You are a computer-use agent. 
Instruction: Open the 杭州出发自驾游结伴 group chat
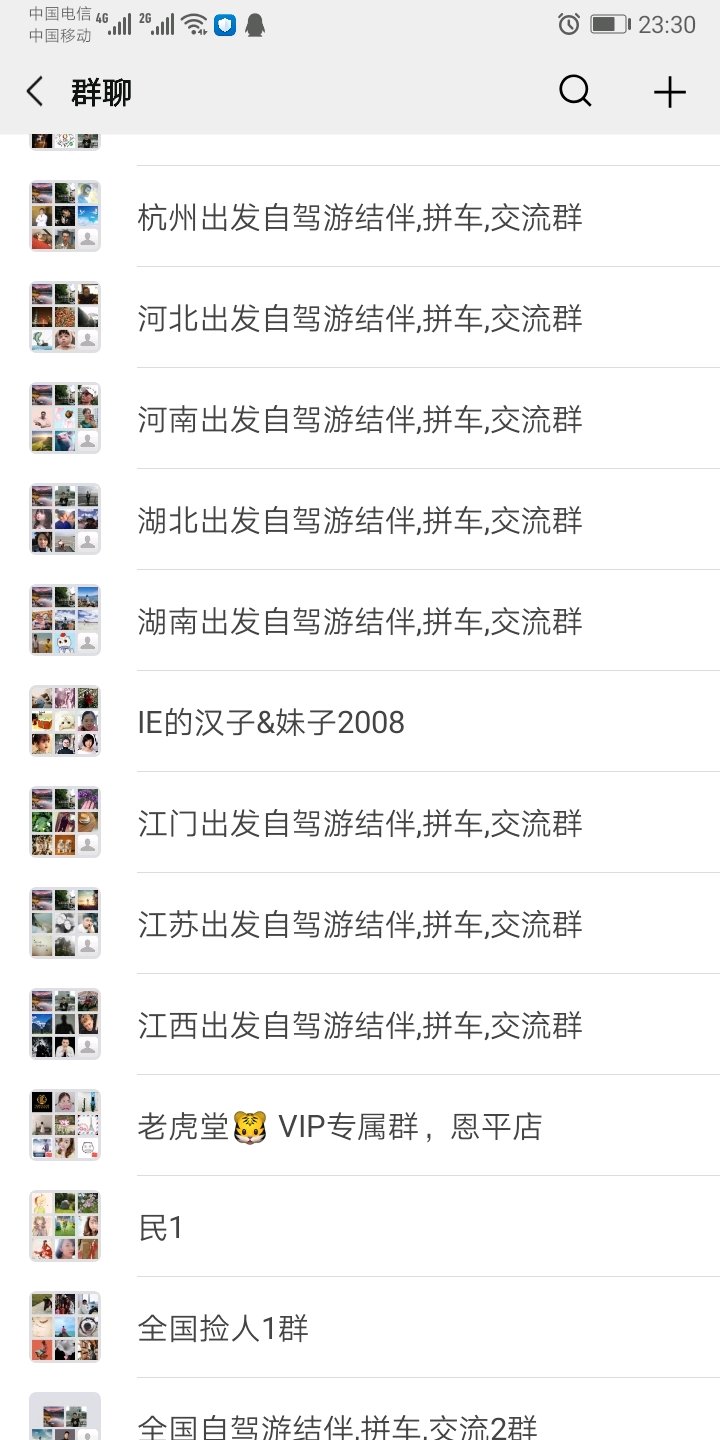(x=360, y=216)
